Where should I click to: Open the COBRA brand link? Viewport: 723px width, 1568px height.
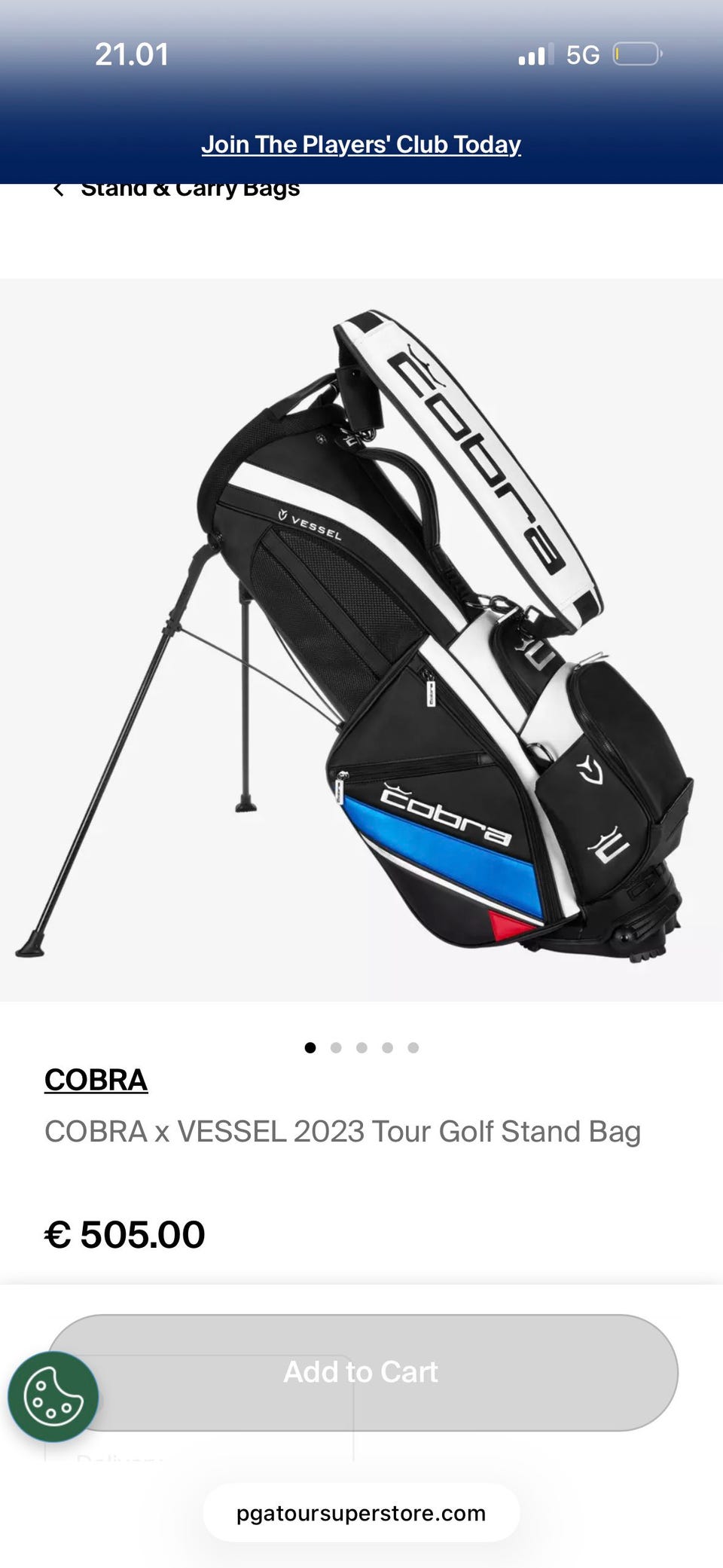[96, 1080]
